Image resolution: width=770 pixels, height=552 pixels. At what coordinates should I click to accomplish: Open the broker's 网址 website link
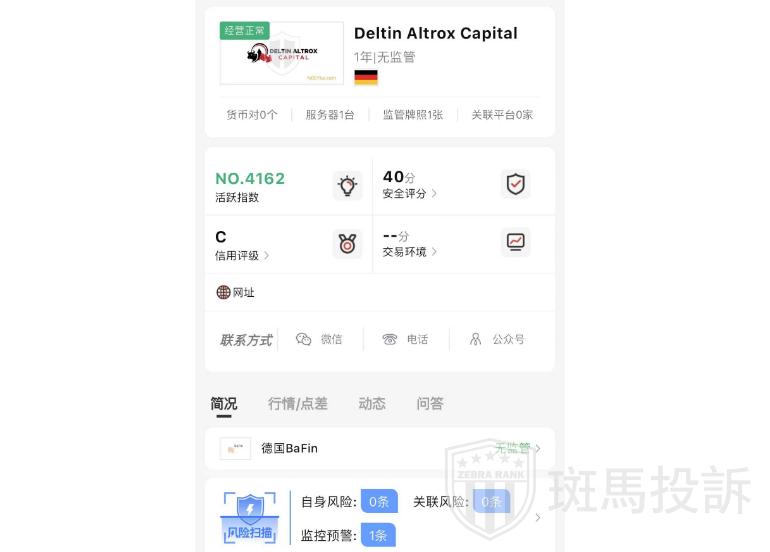(x=236, y=292)
